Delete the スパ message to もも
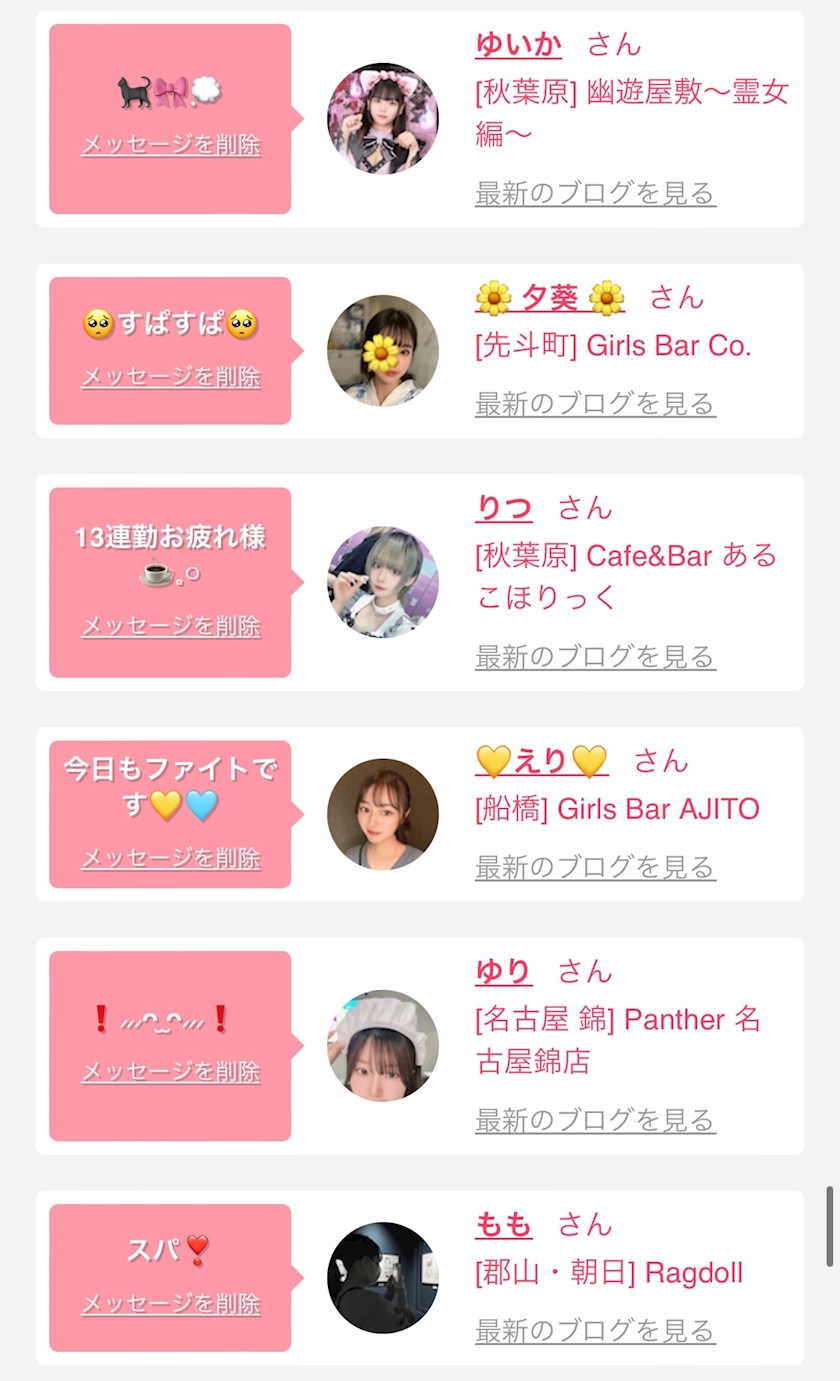The height and width of the screenshot is (1381, 840). pyautogui.click(x=171, y=1304)
